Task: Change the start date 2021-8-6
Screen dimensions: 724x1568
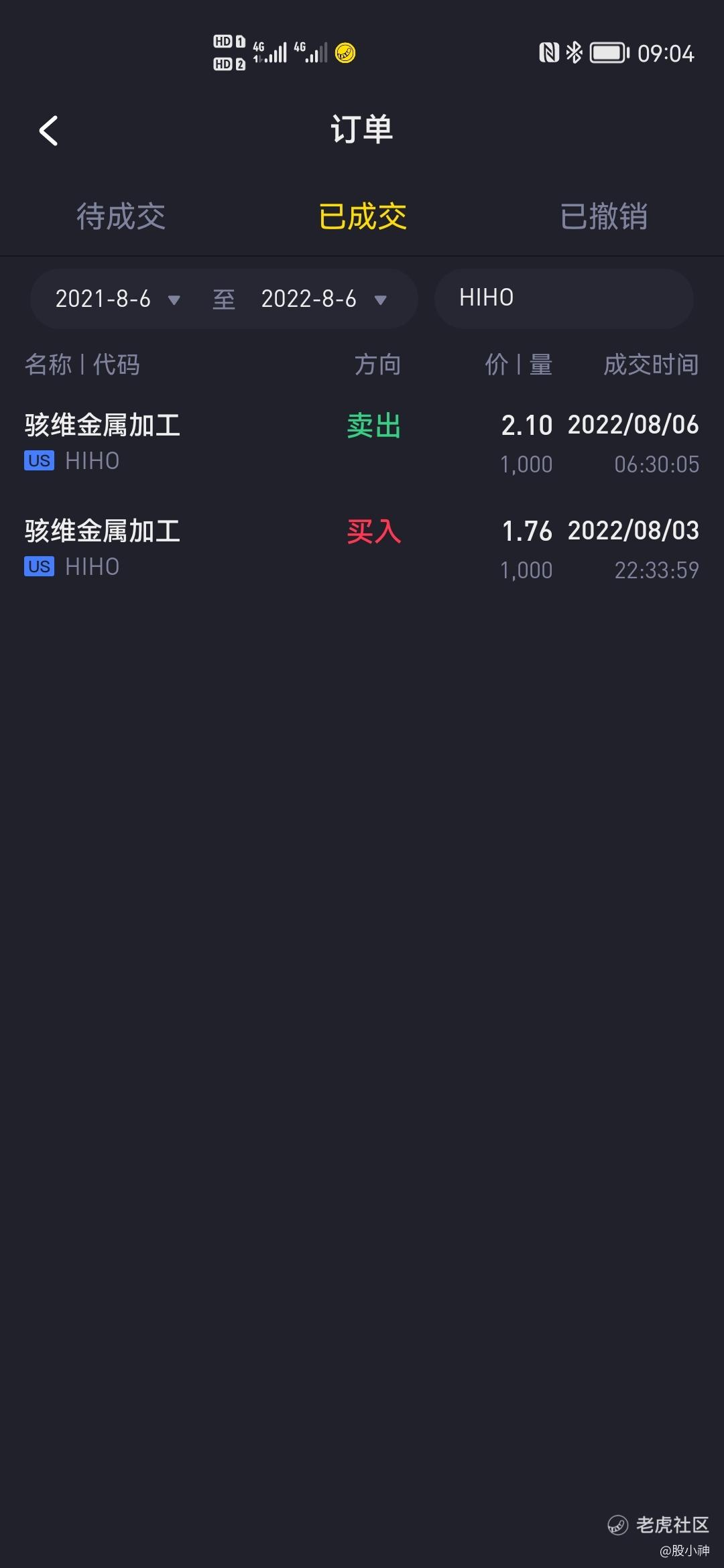Action: 117,299
